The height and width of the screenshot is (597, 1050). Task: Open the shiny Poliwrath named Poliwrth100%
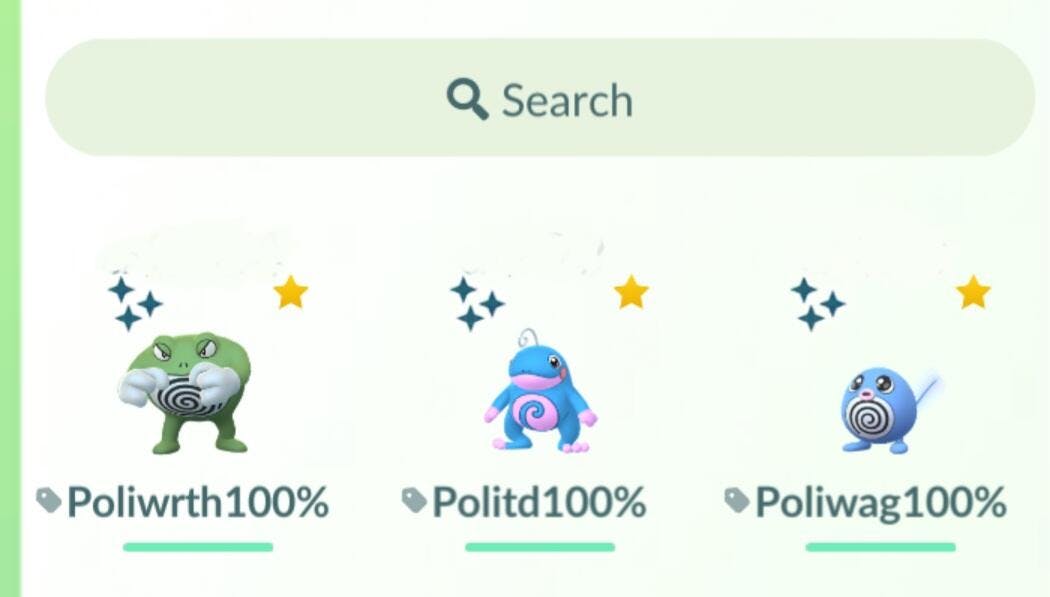tap(185, 395)
